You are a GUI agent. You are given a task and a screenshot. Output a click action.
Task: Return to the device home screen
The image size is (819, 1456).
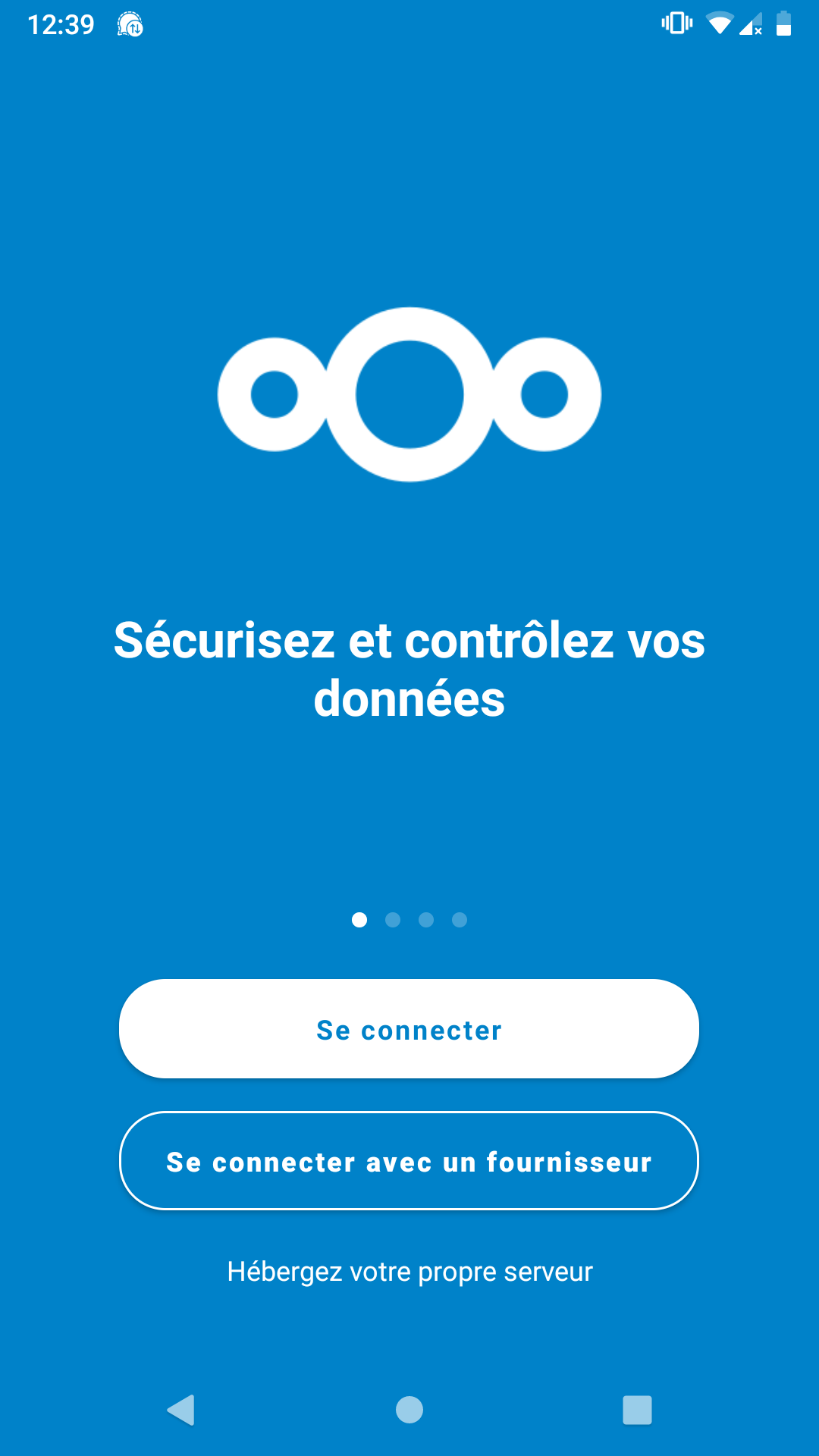(x=409, y=1410)
